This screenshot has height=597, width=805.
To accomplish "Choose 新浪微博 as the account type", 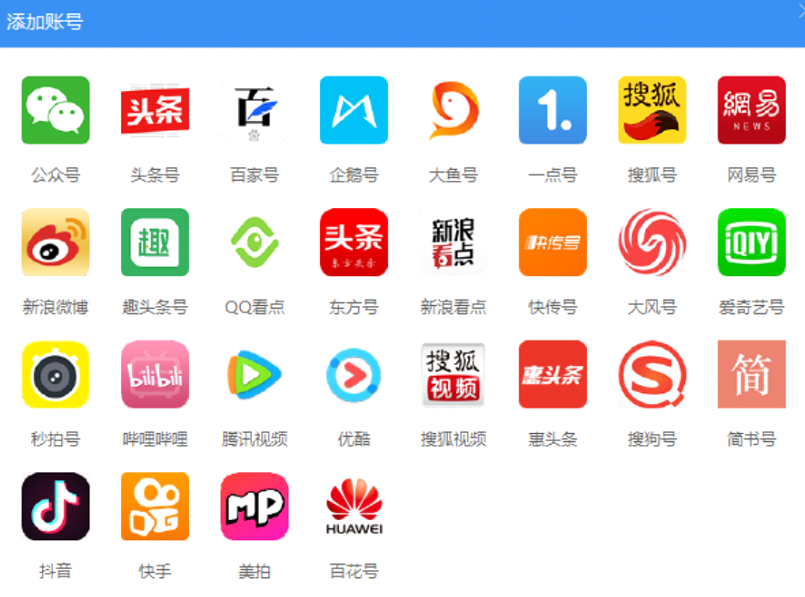I will [55, 242].
